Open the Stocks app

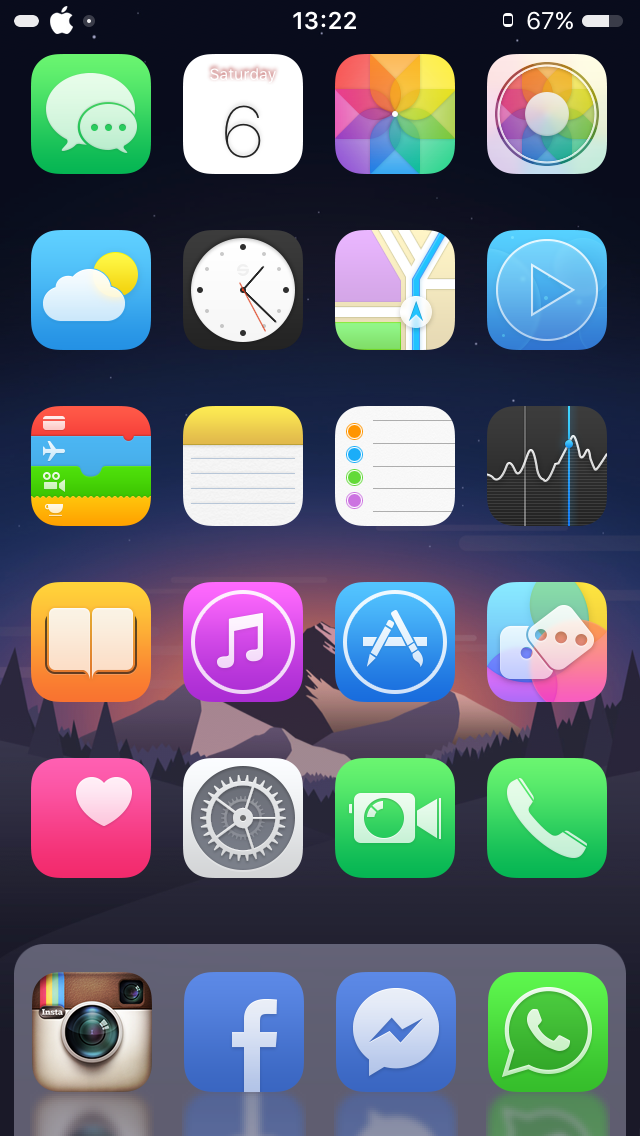click(x=547, y=466)
